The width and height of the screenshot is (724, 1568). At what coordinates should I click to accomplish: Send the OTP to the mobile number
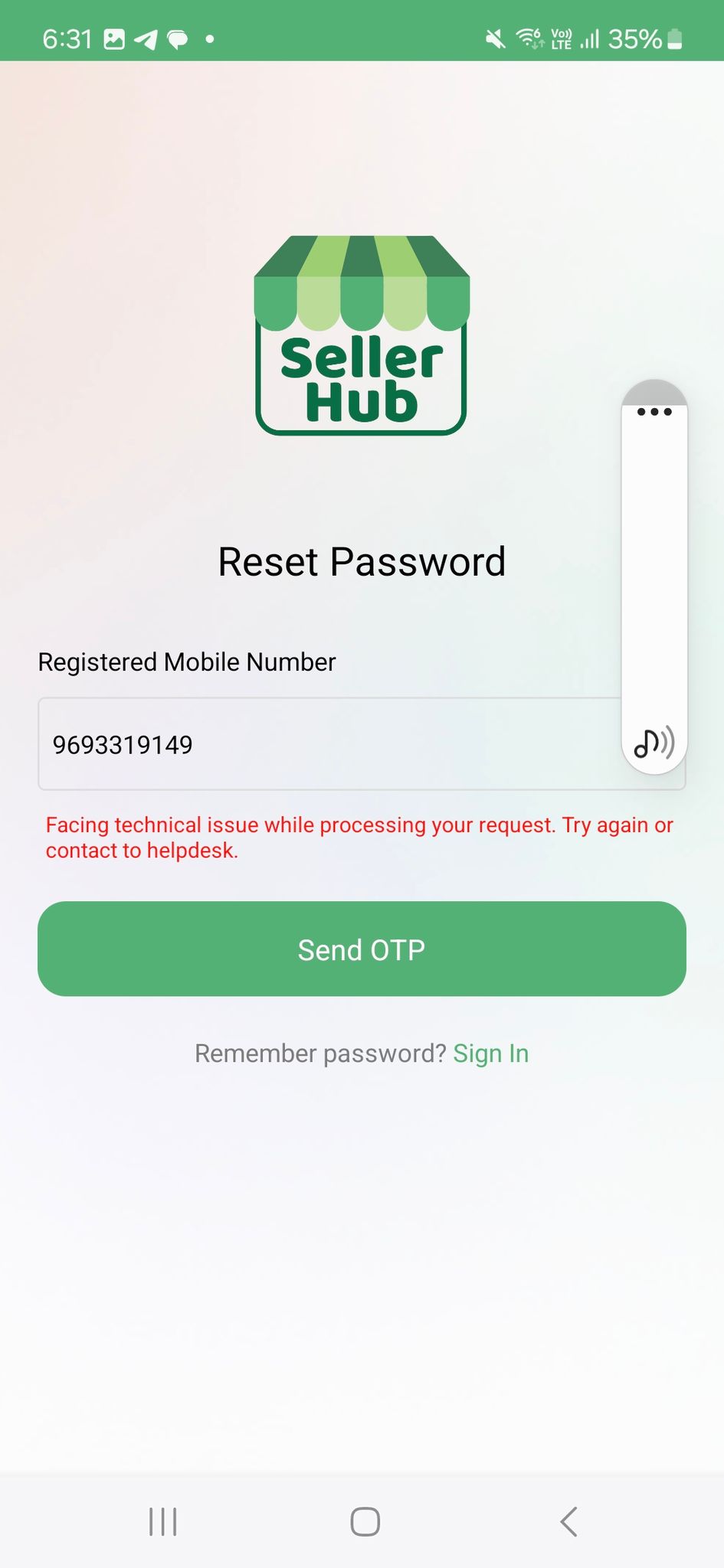[x=362, y=949]
